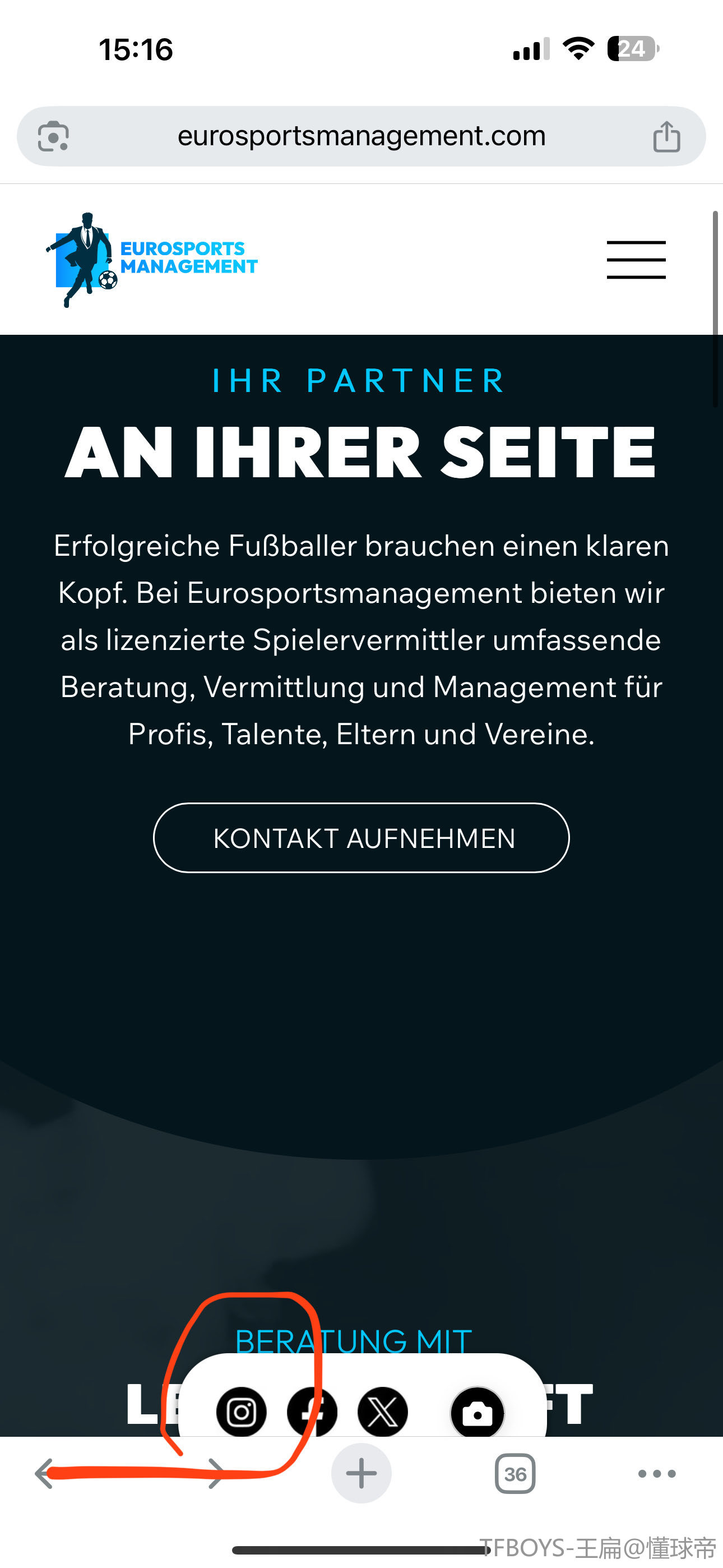723x1568 pixels.
Task: Open the Instagram social link
Action: point(242,1412)
